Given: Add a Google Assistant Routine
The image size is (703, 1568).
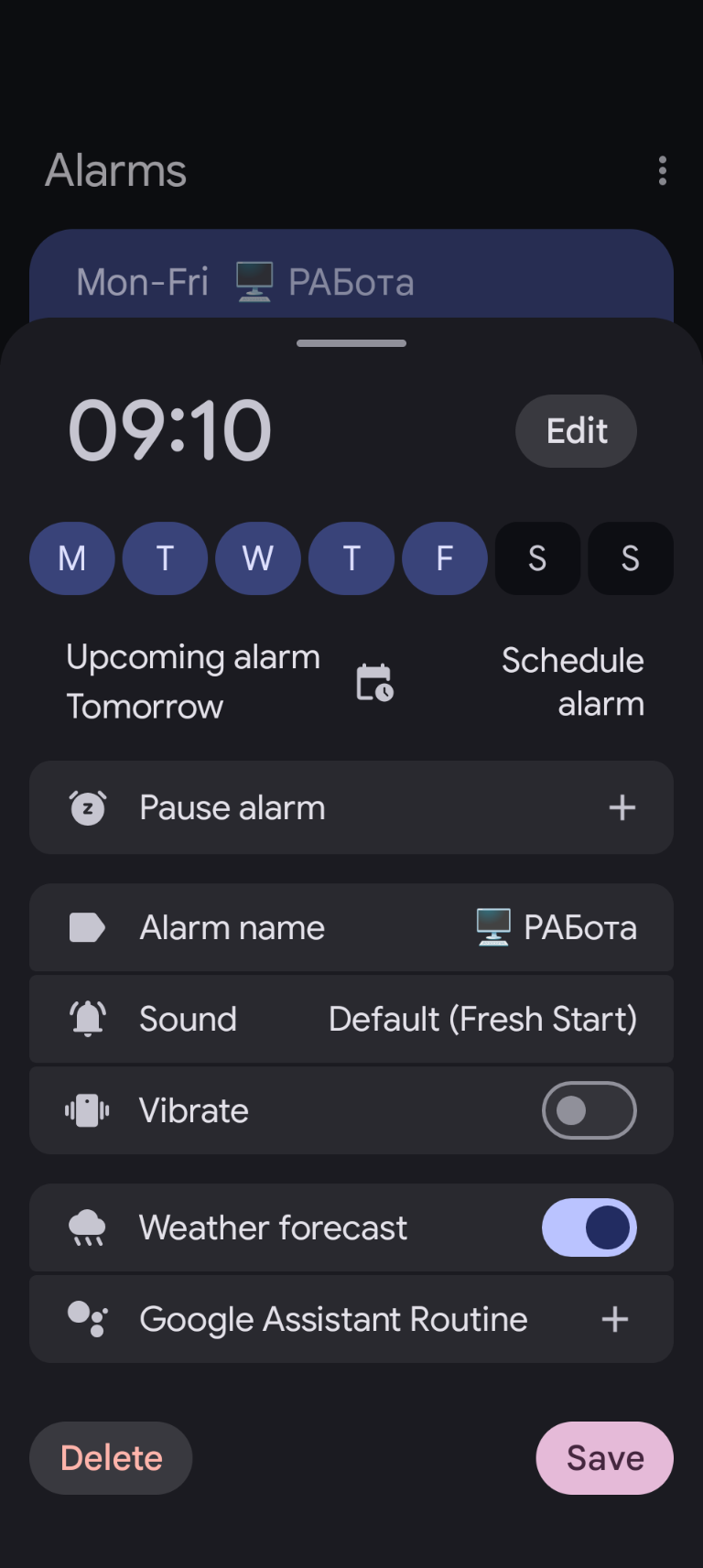Looking at the screenshot, I should click(x=614, y=1319).
